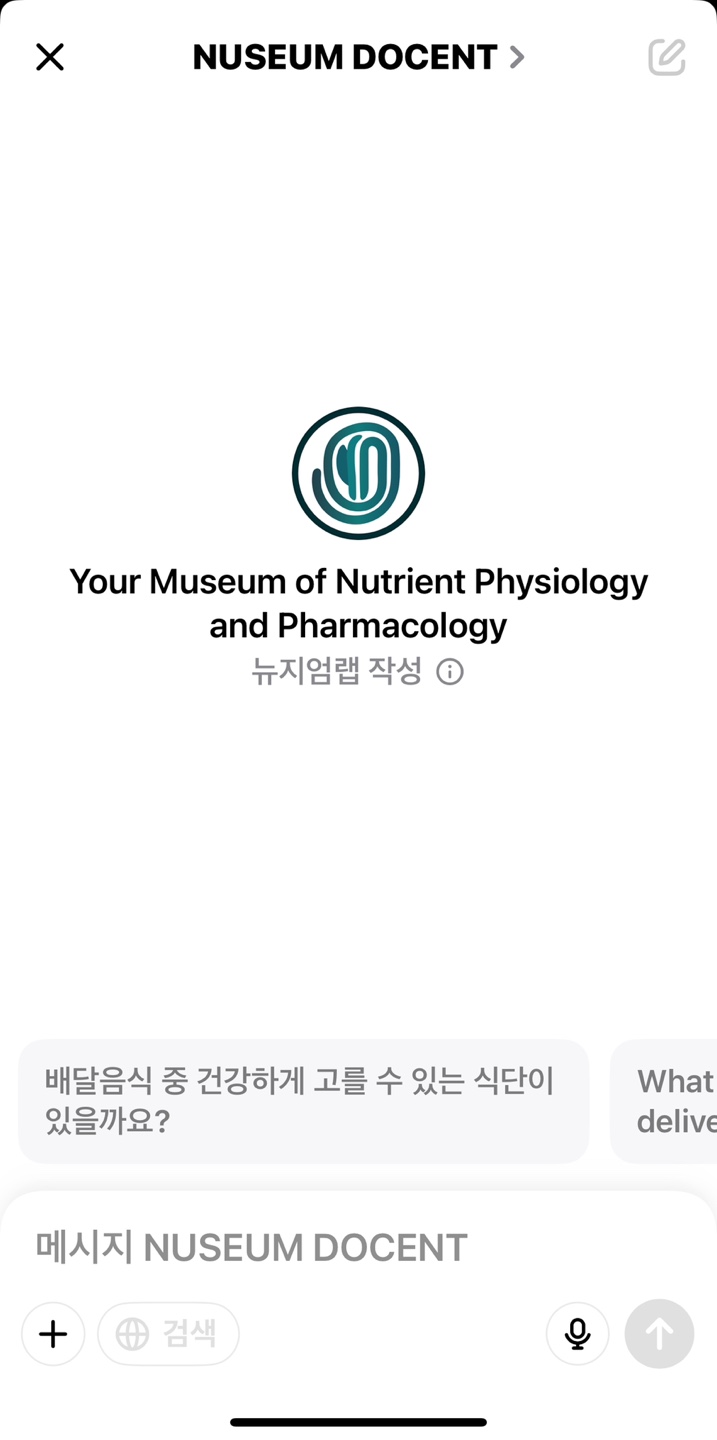Start voice input with the microphone
The image size is (717, 1440).
click(x=577, y=1334)
